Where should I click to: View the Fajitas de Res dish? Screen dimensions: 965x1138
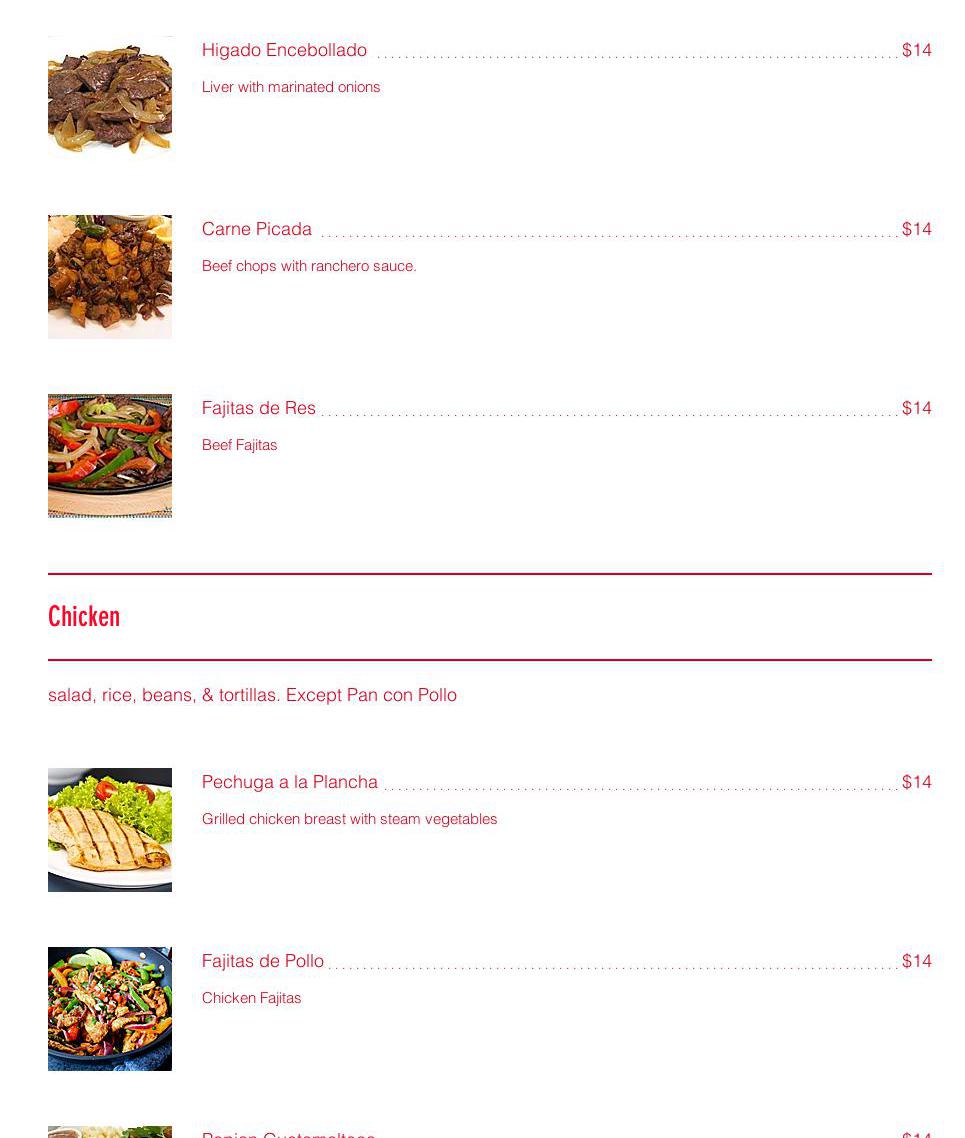coord(258,408)
